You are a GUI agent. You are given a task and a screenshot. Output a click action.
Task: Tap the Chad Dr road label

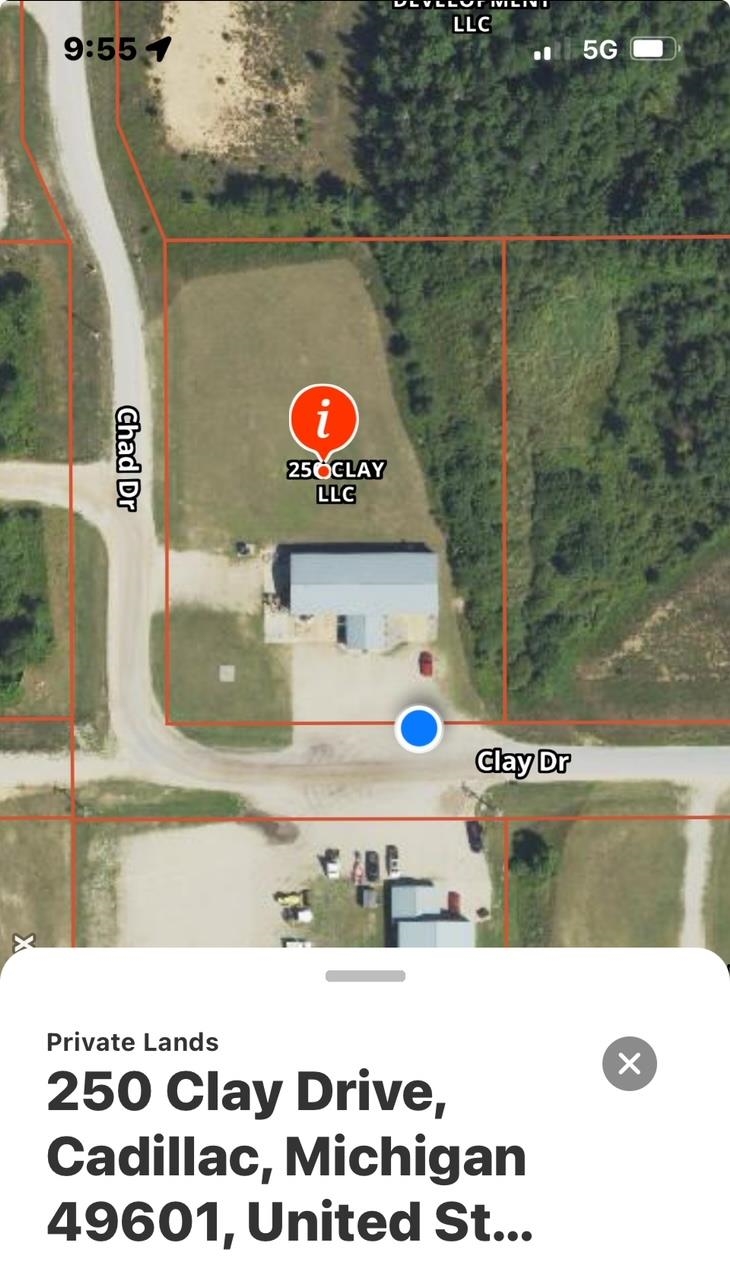tap(126, 458)
